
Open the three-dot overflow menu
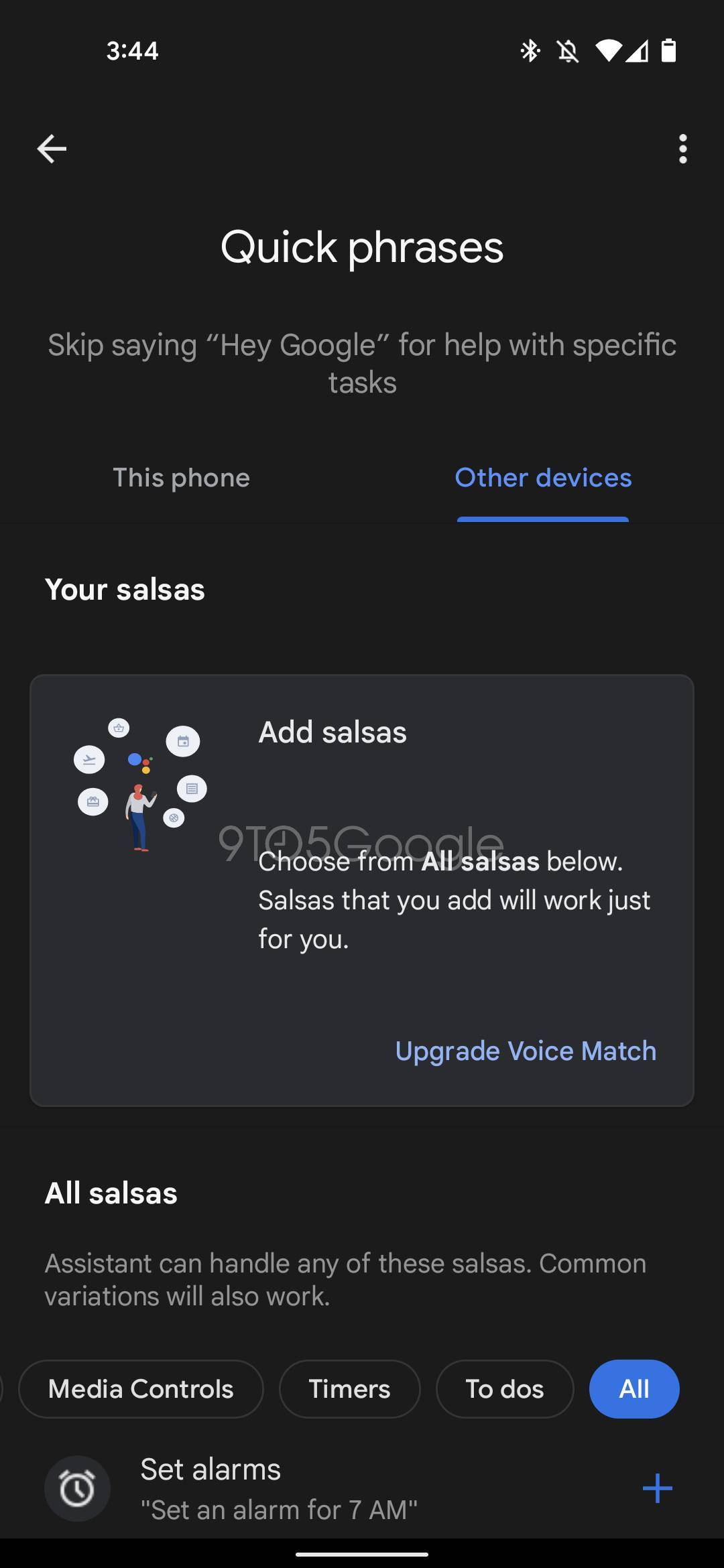tap(682, 149)
